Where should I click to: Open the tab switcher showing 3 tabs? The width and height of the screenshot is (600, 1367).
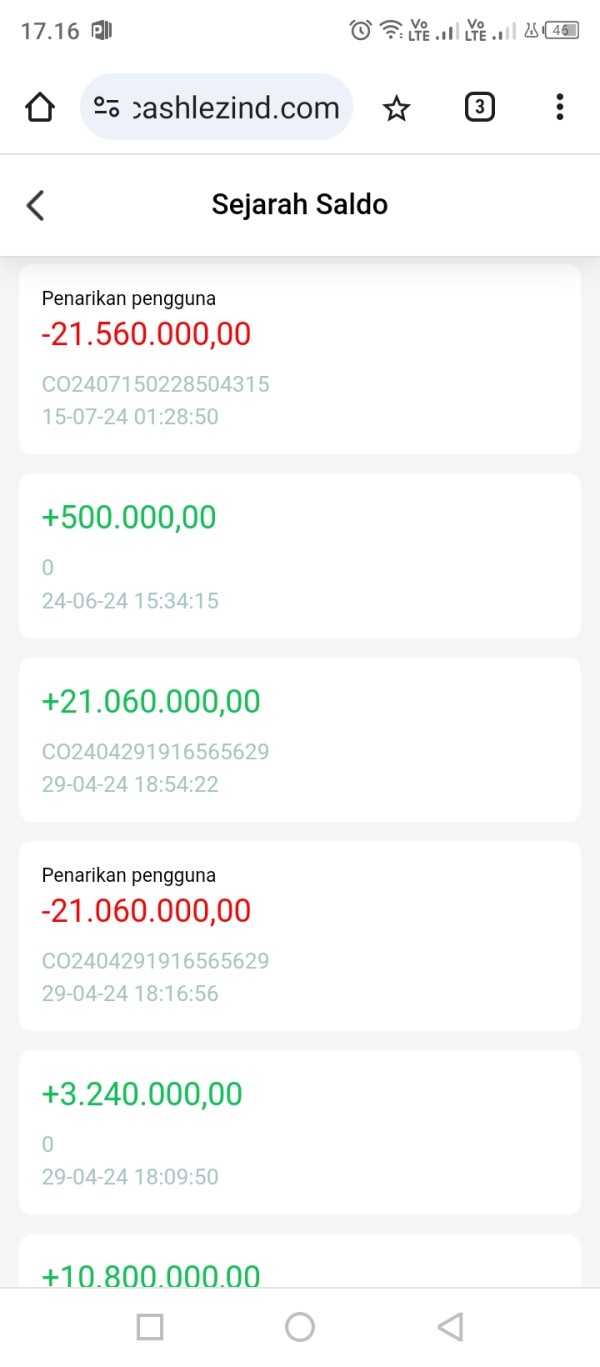pos(480,107)
